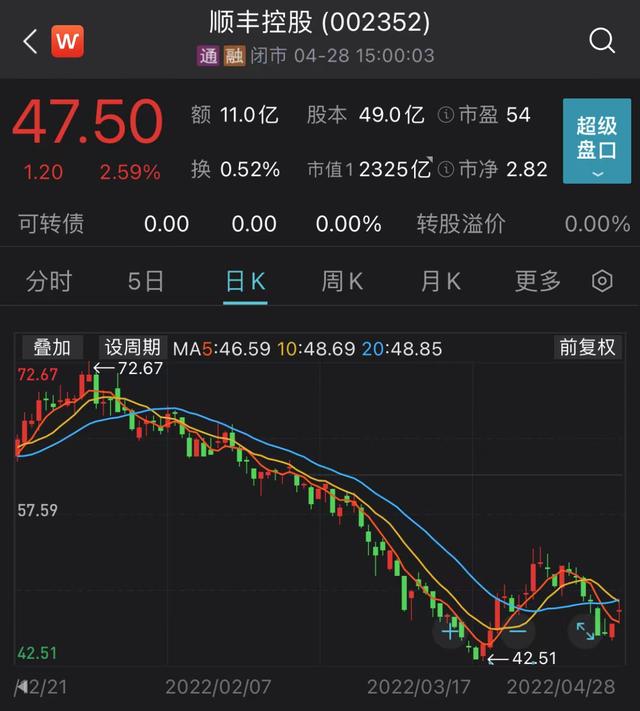The height and width of the screenshot is (711, 640).
Task: Expand the chart to fullscreen
Action: click(584, 631)
